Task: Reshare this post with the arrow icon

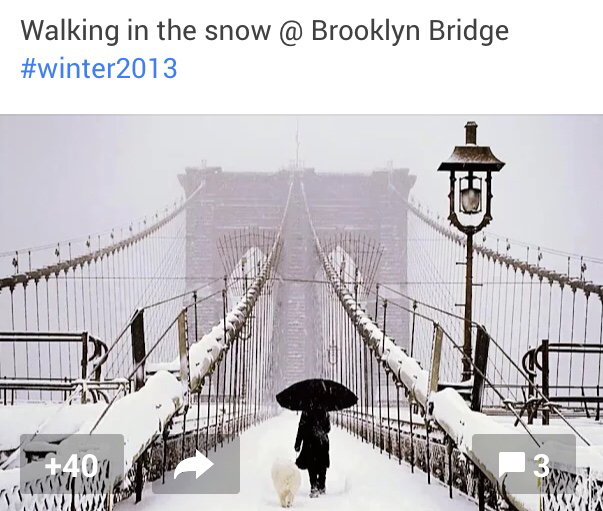Action: (195, 465)
